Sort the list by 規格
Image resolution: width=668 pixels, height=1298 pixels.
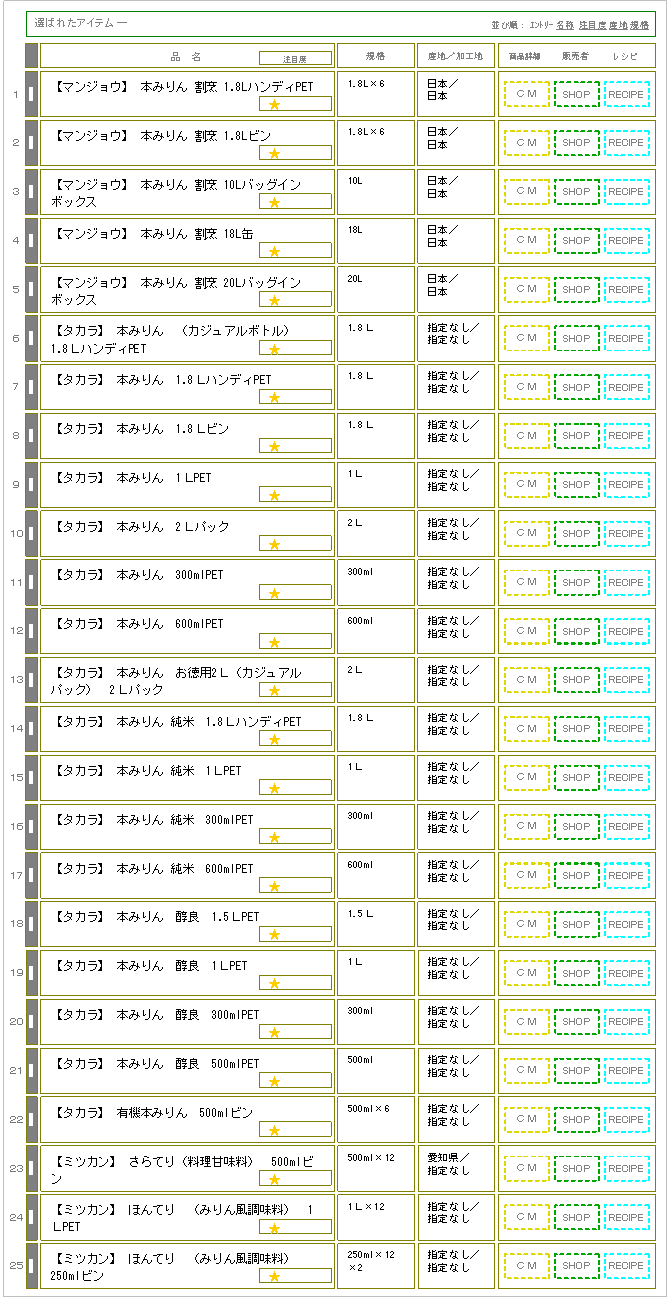click(640, 24)
